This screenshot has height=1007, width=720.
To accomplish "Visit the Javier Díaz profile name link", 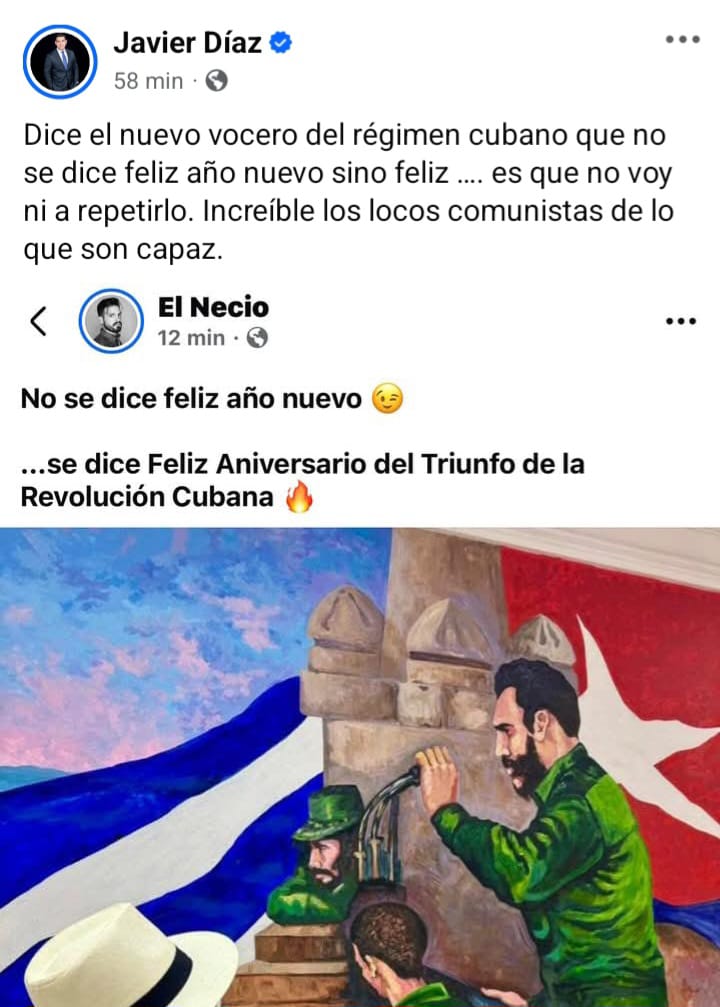I will (x=187, y=43).
